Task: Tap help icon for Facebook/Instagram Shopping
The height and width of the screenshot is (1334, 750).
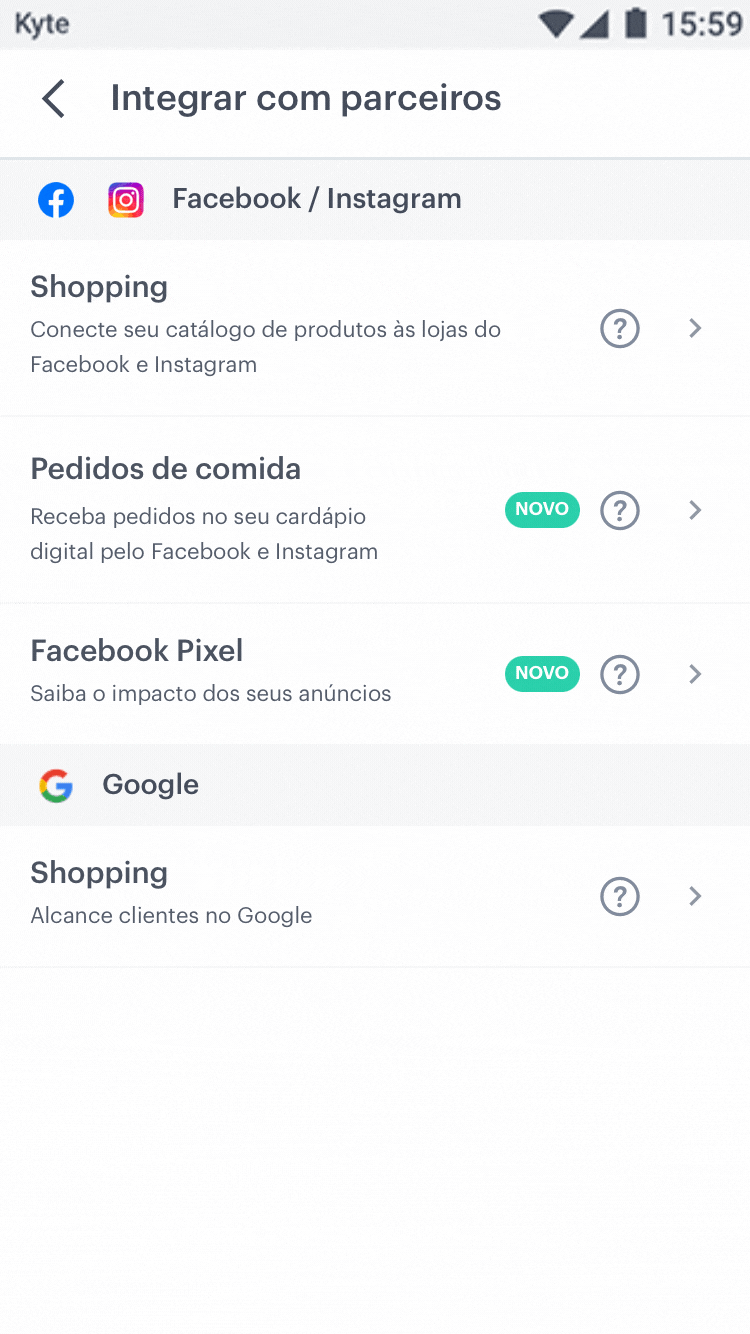Action: (620, 328)
